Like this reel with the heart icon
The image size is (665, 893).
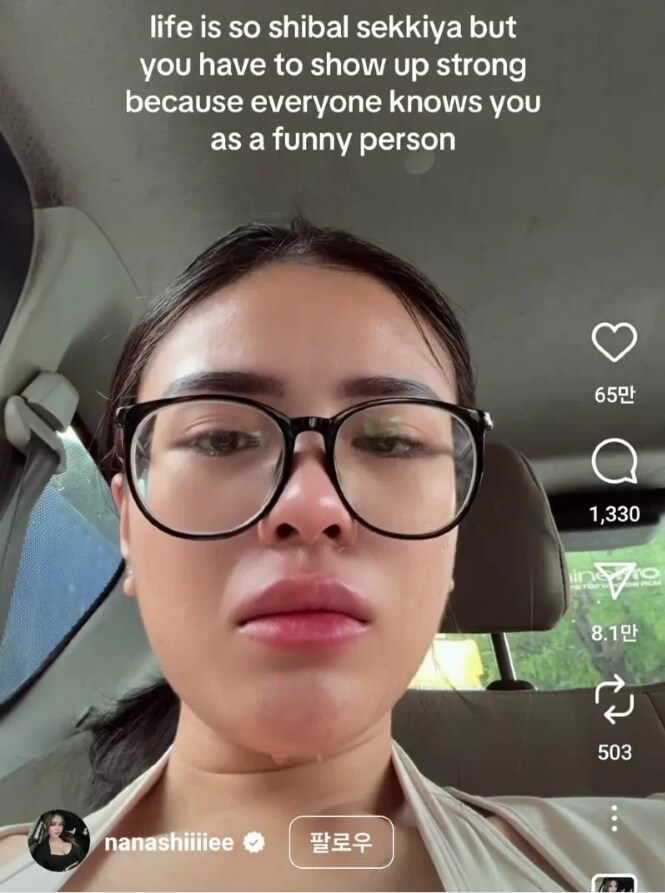(x=614, y=344)
